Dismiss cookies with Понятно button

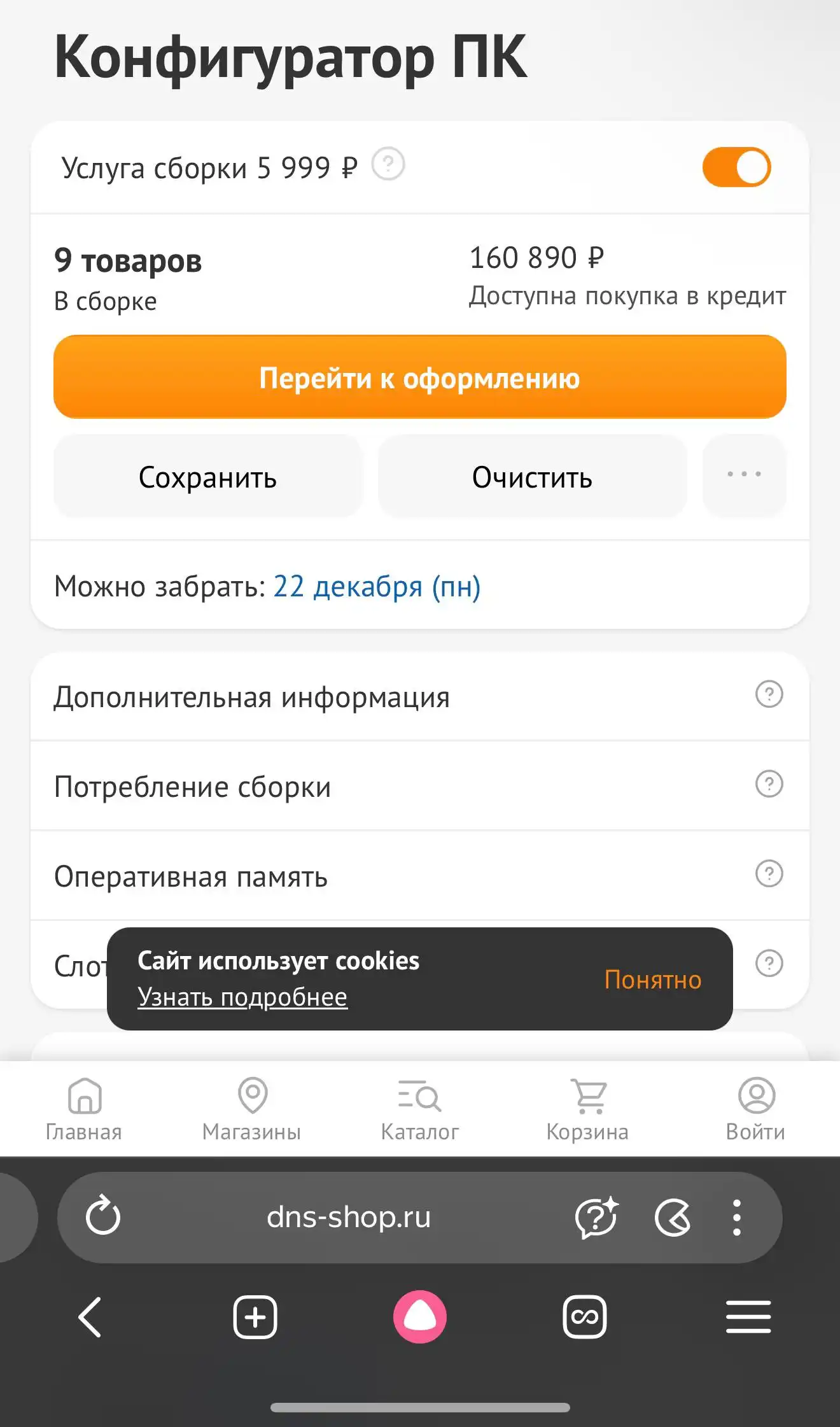point(652,981)
